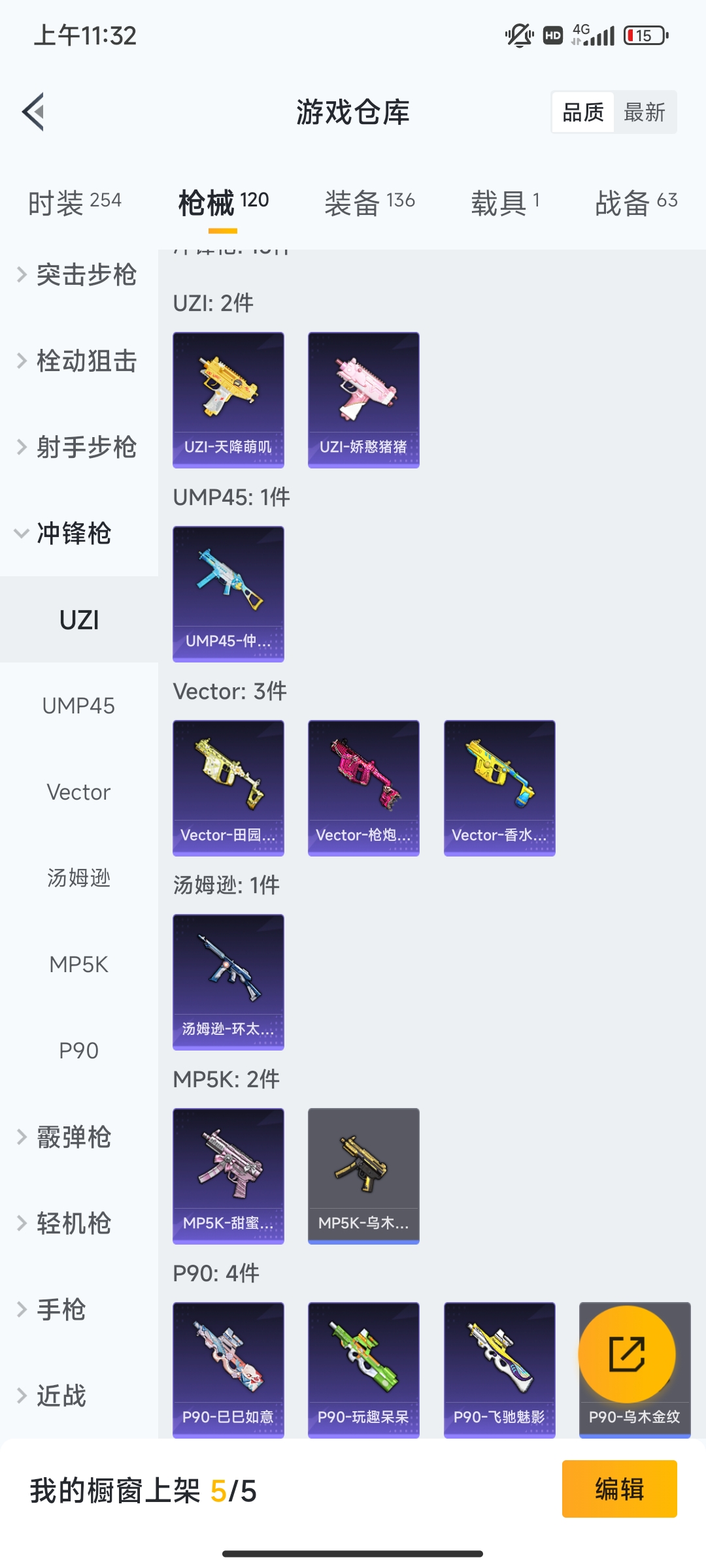Sort items by 最新
The width and height of the screenshot is (706, 1568).
[x=644, y=112]
